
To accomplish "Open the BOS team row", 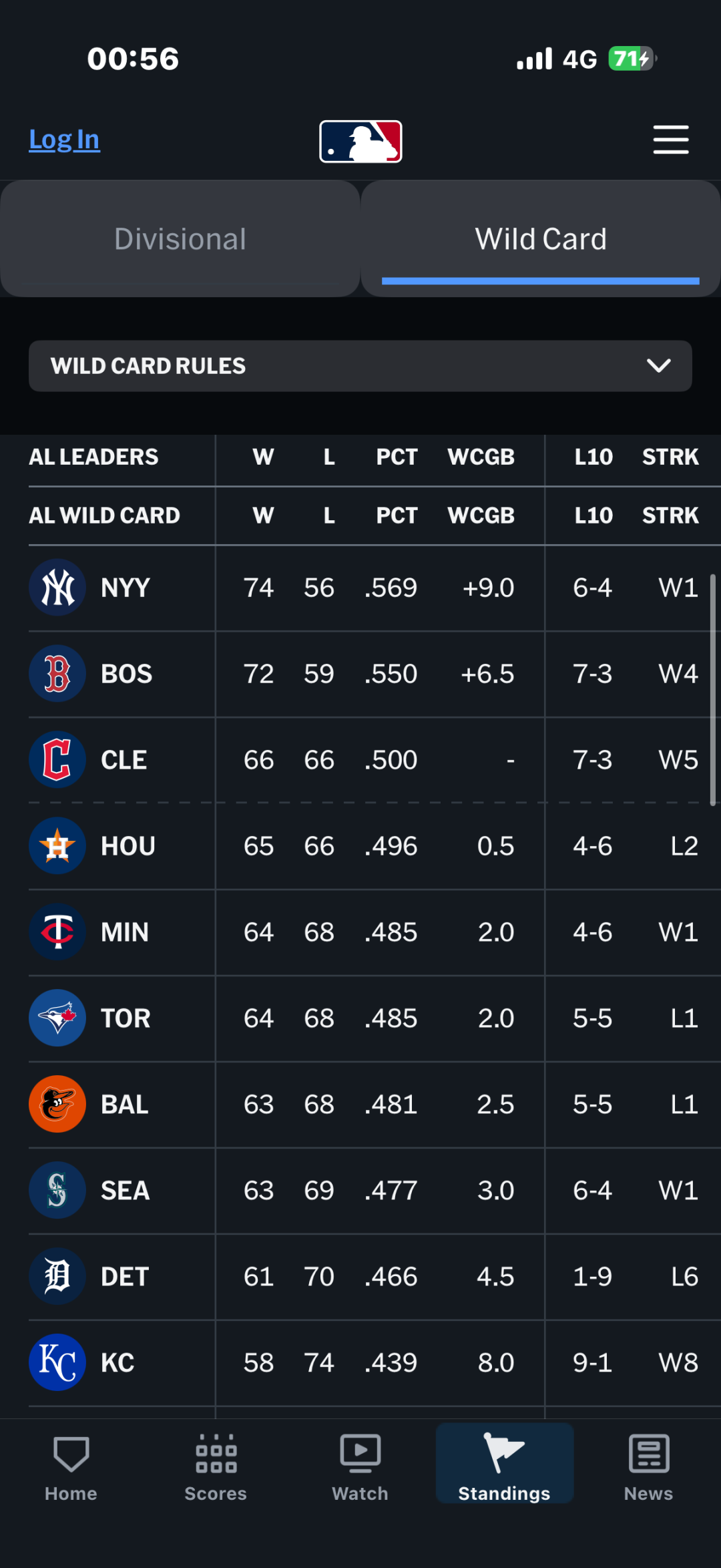I will point(375,674).
